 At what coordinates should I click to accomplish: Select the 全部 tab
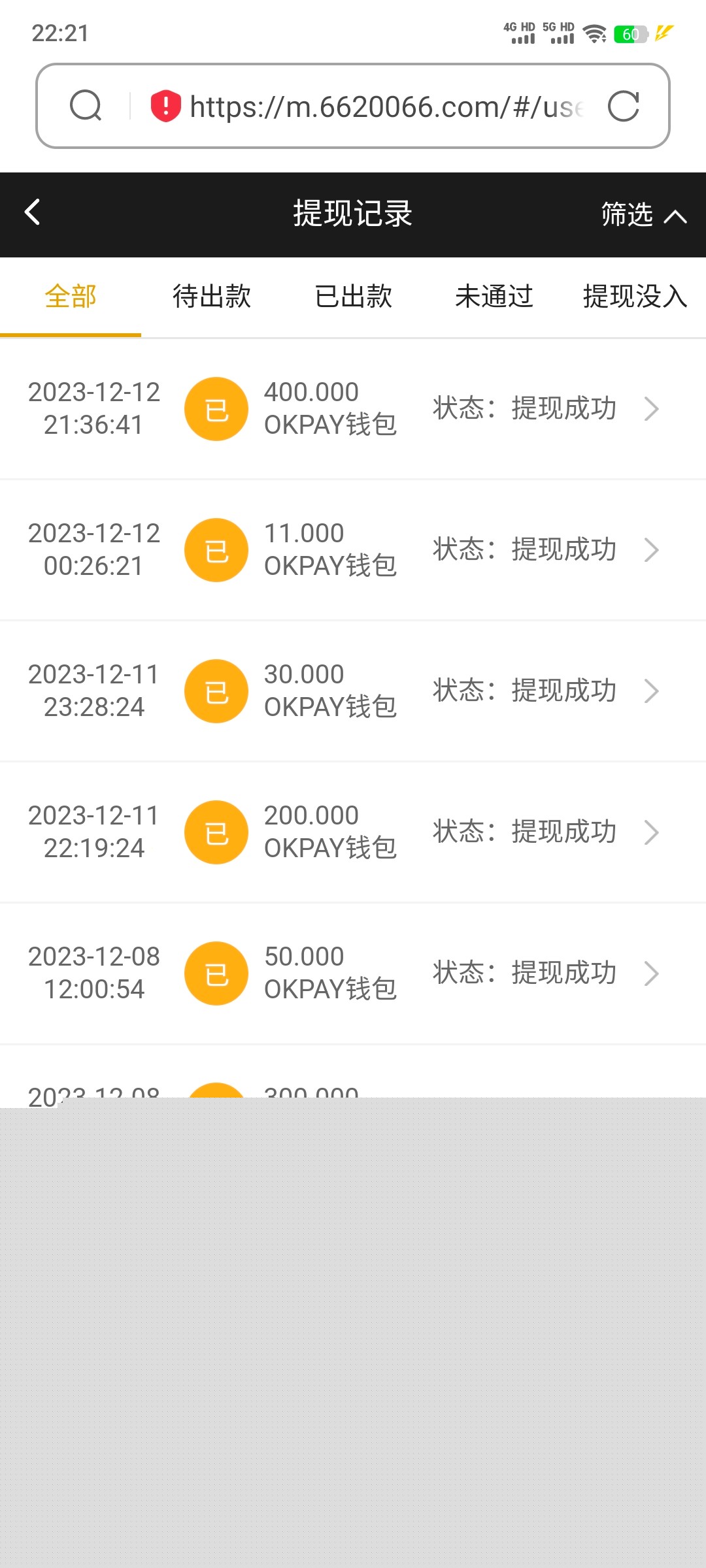pos(71,297)
